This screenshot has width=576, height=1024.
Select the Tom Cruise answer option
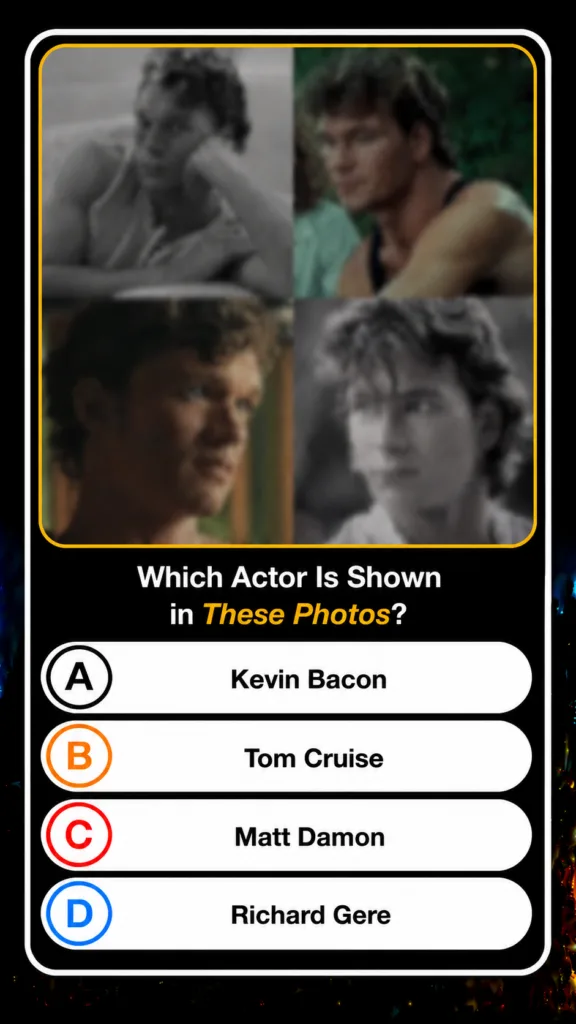pos(287,756)
